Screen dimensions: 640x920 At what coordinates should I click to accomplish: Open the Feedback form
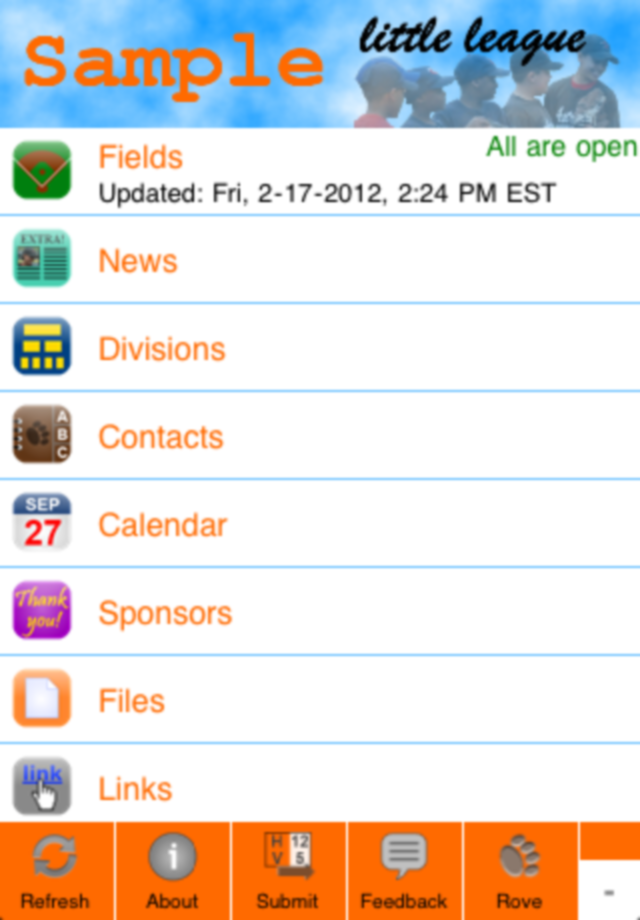tap(404, 870)
